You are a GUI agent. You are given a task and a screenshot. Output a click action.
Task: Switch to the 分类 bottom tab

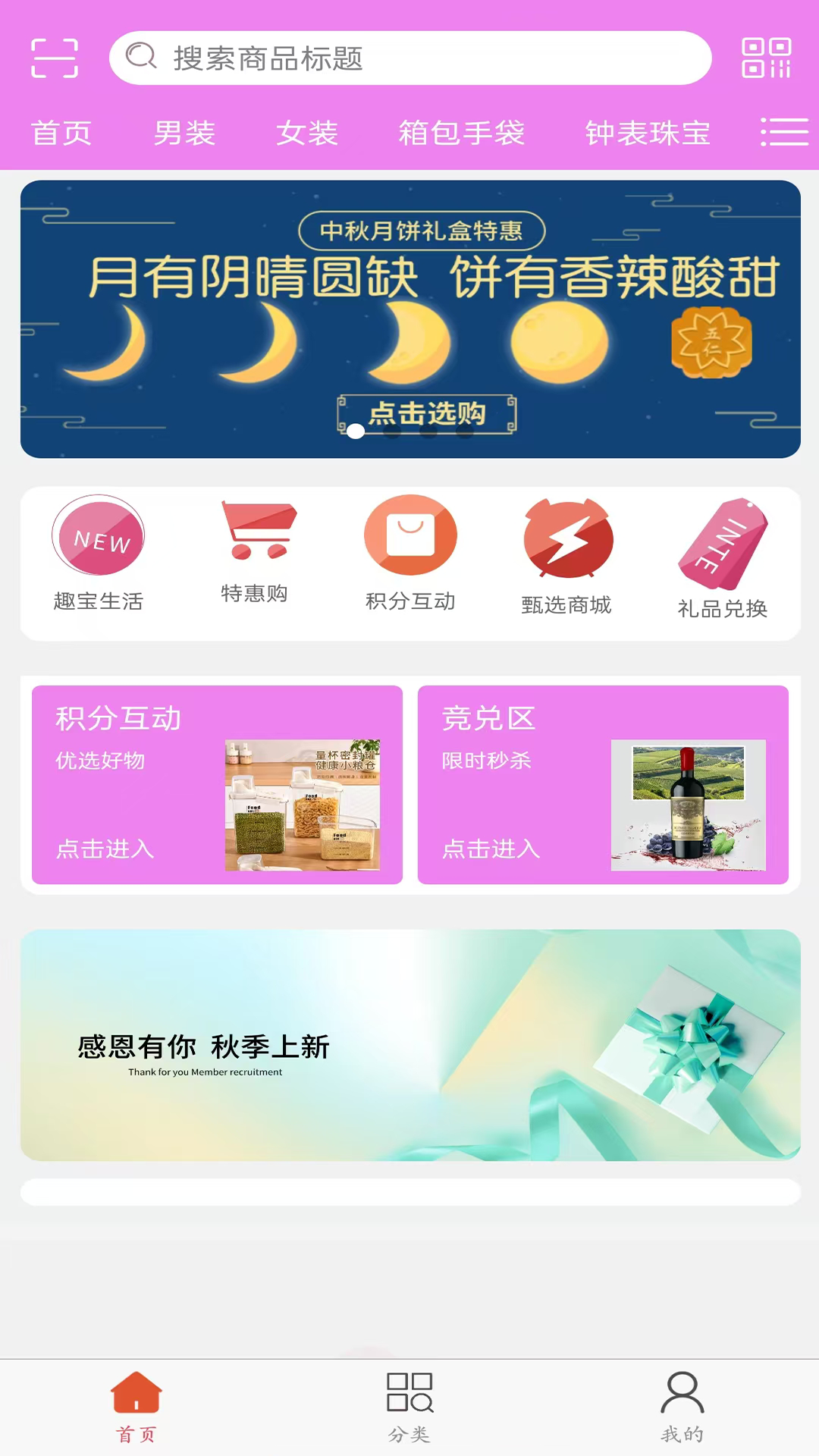[x=409, y=1407]
